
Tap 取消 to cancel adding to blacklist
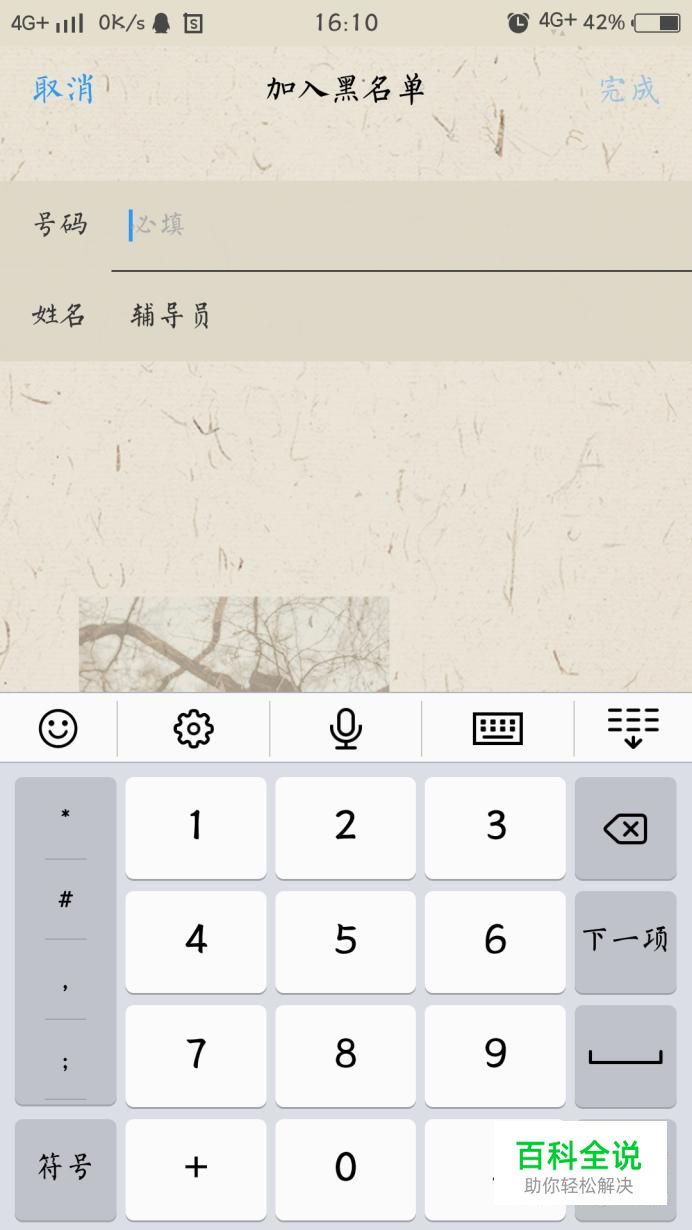click(63, 89)
